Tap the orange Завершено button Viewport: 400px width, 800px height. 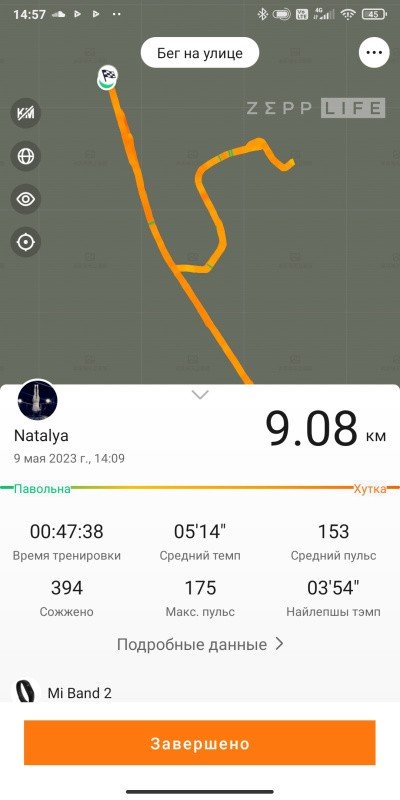point(199,743)
